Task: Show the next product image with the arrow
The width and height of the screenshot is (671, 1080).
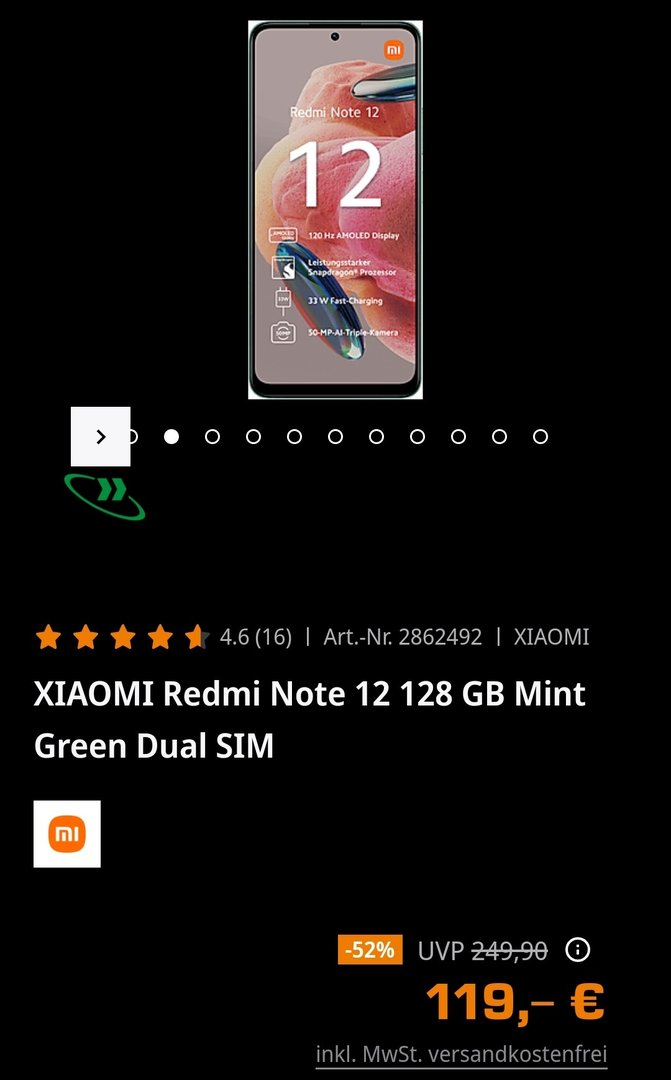Action: (100, 436)
